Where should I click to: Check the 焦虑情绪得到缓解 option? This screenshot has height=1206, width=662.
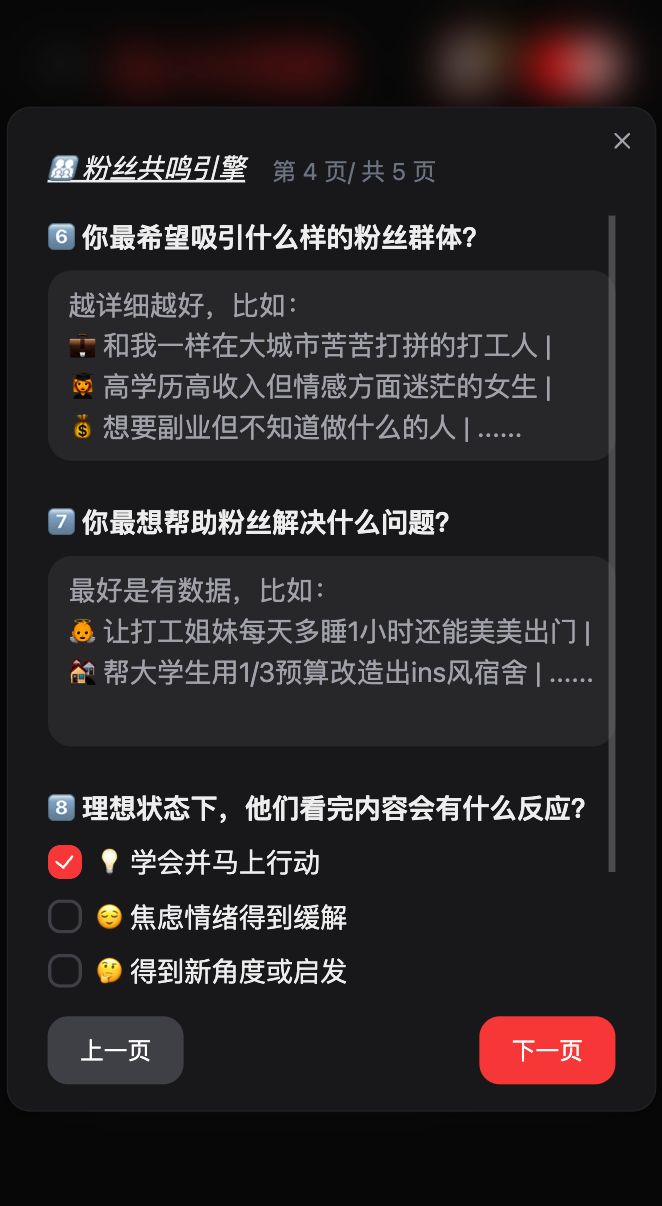(65, 916)
